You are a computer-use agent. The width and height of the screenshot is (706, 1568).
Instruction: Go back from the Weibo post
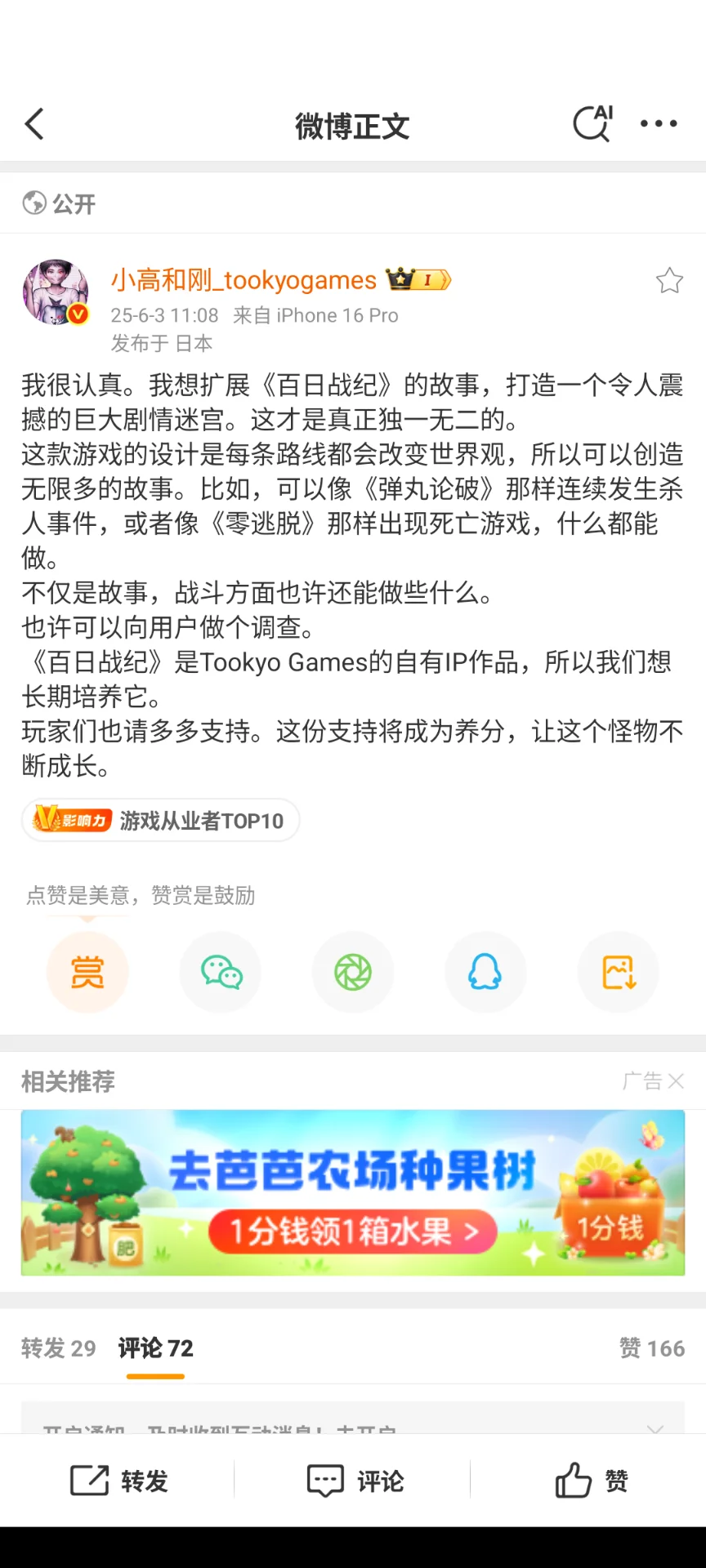[34, 125]
